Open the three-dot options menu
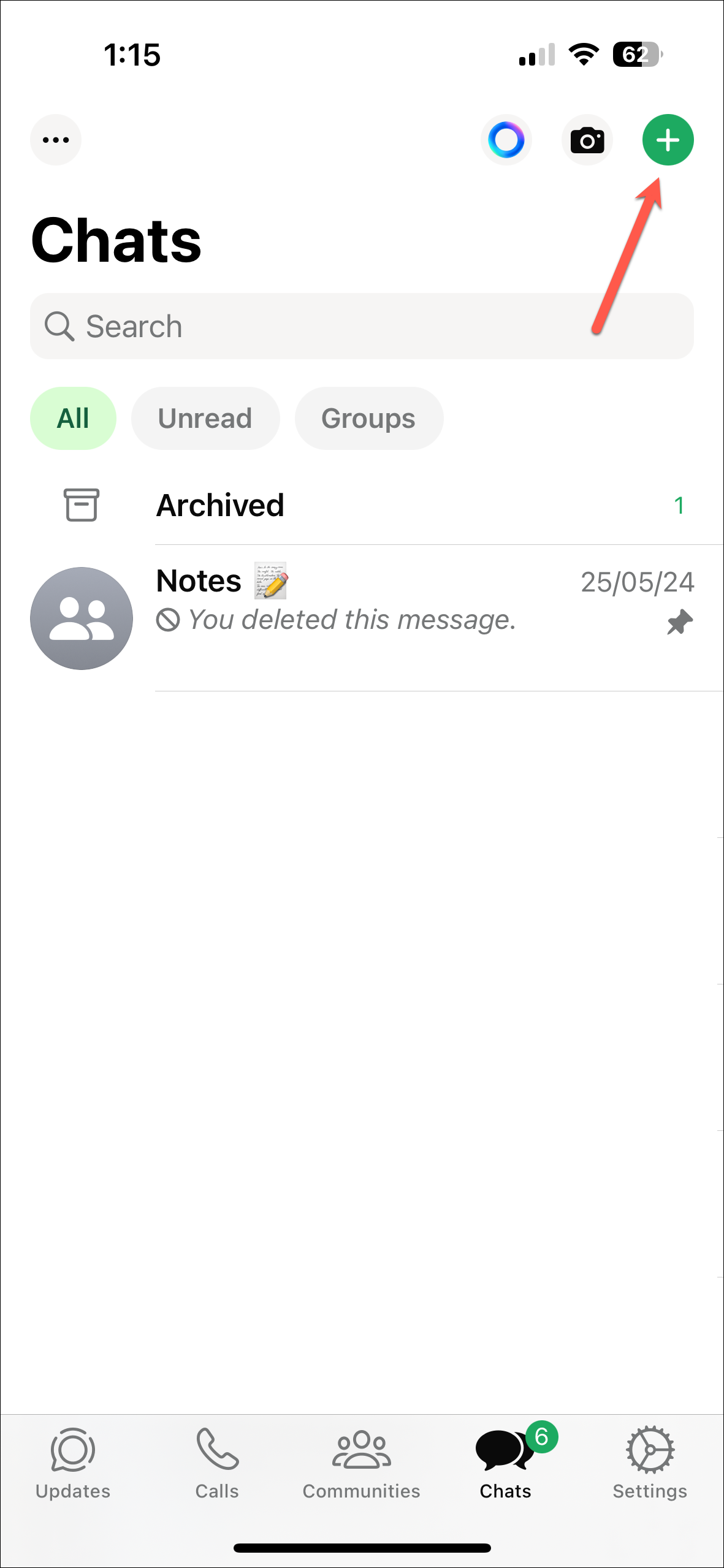 click(x=56, y=140)
